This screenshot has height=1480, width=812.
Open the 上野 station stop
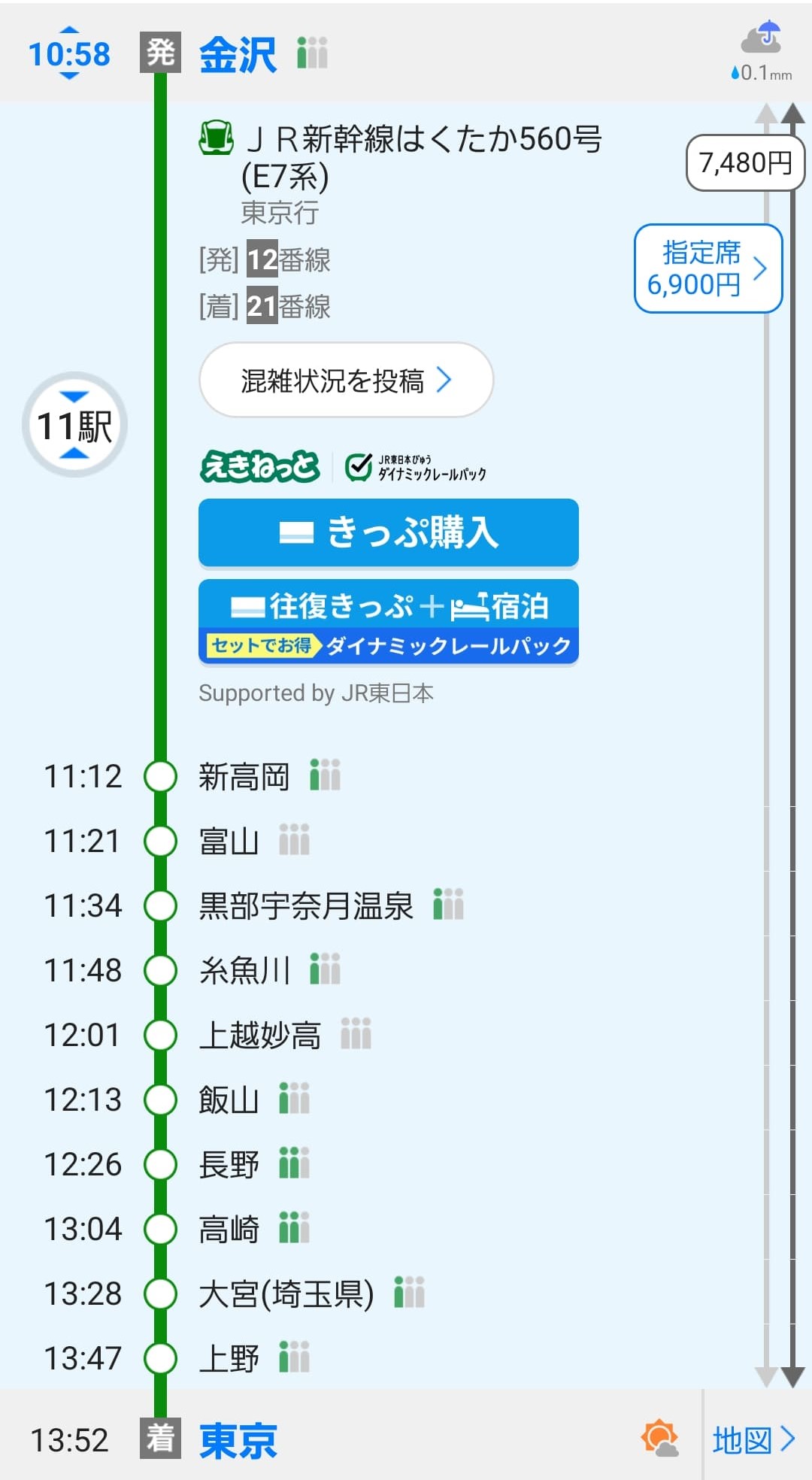pos(229,1359)
